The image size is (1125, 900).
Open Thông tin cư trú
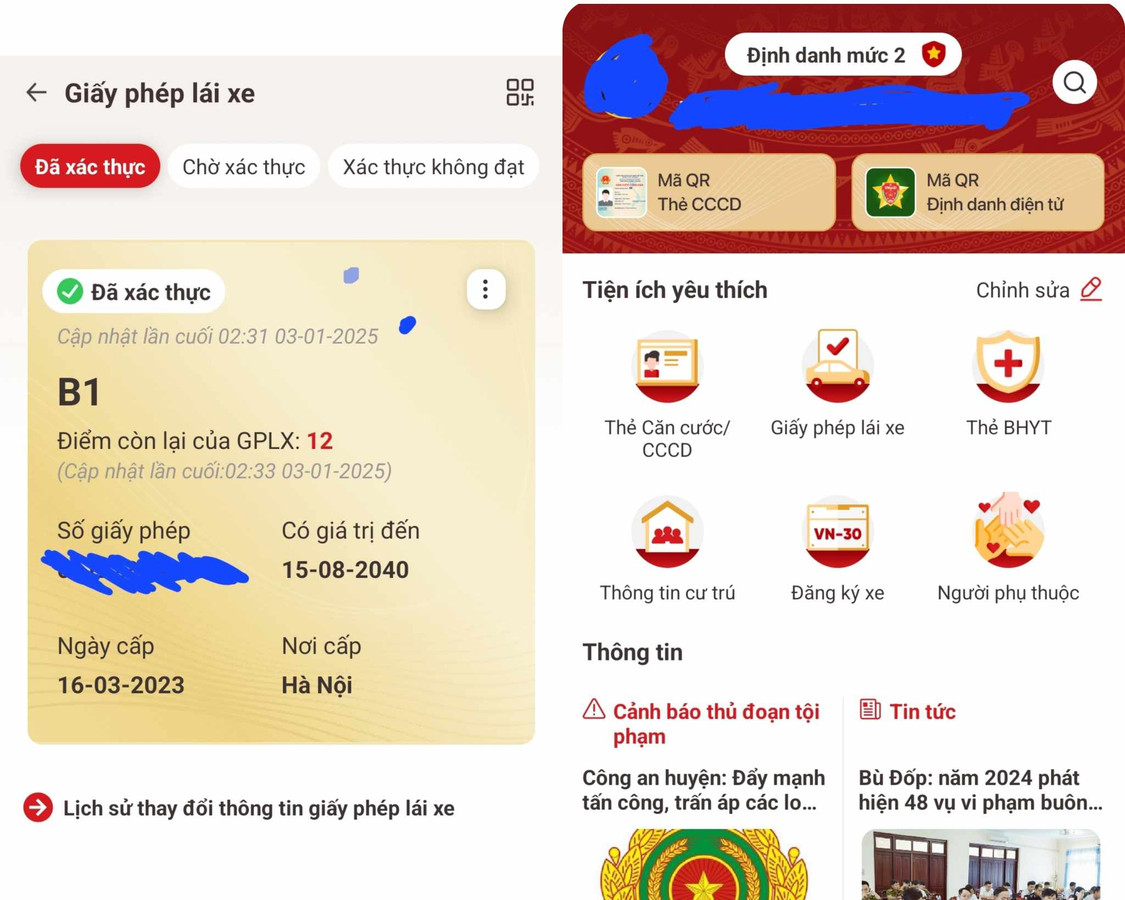click(x=667, y=550)
